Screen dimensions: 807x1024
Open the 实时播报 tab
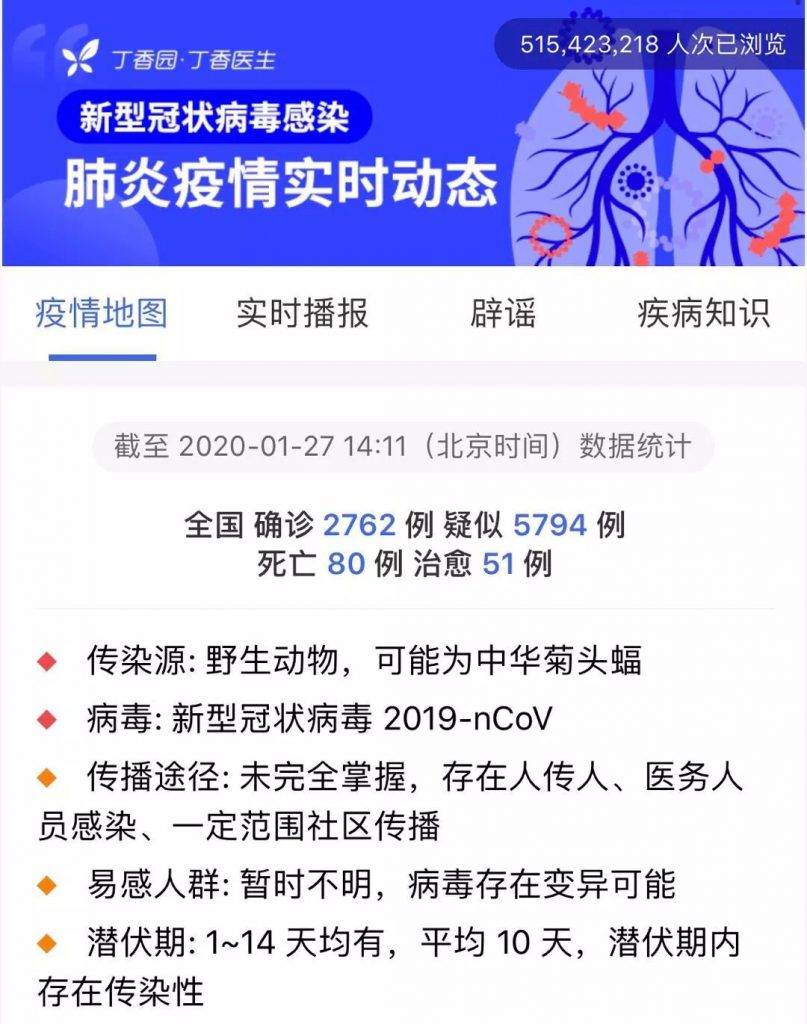[x=302, y=313]
